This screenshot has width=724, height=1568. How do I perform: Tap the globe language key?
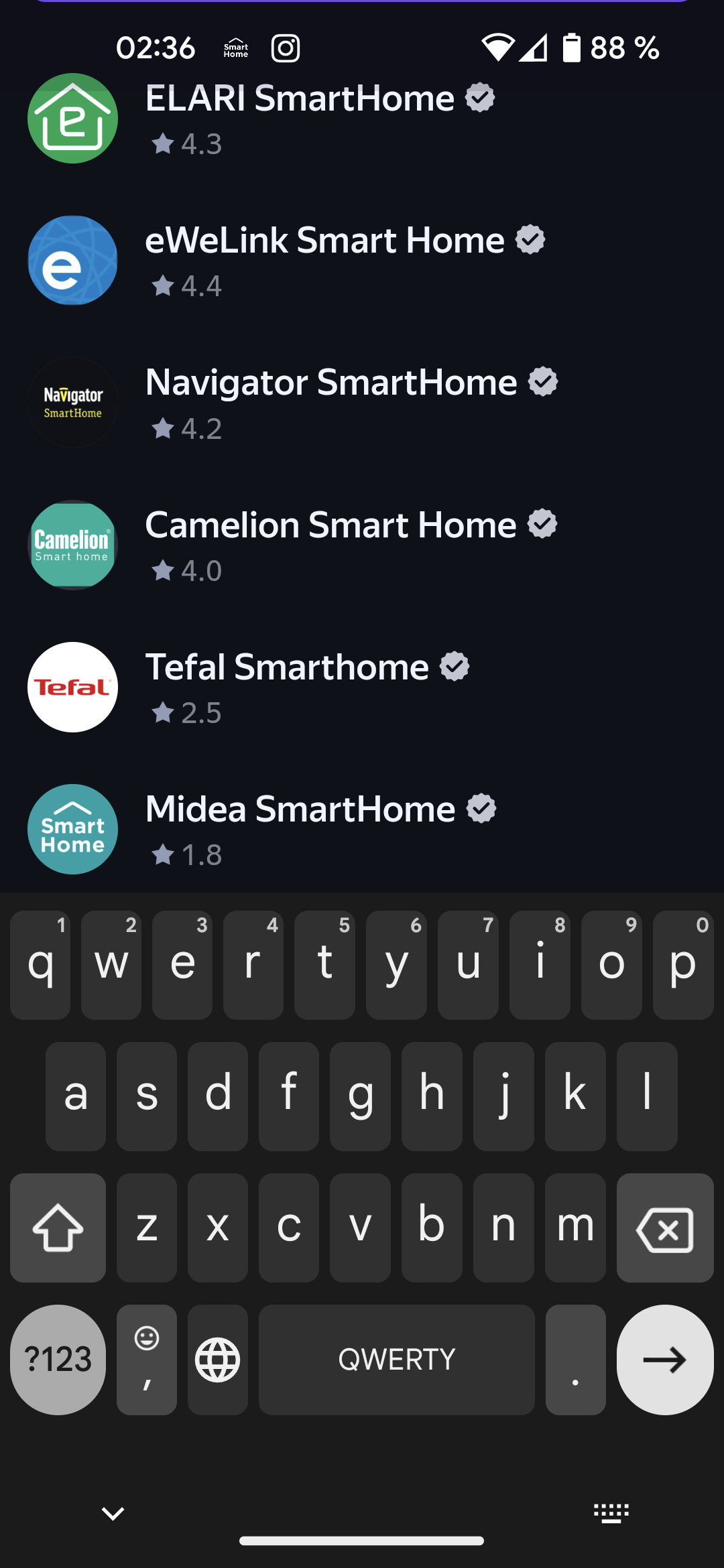click(217, 1360)
